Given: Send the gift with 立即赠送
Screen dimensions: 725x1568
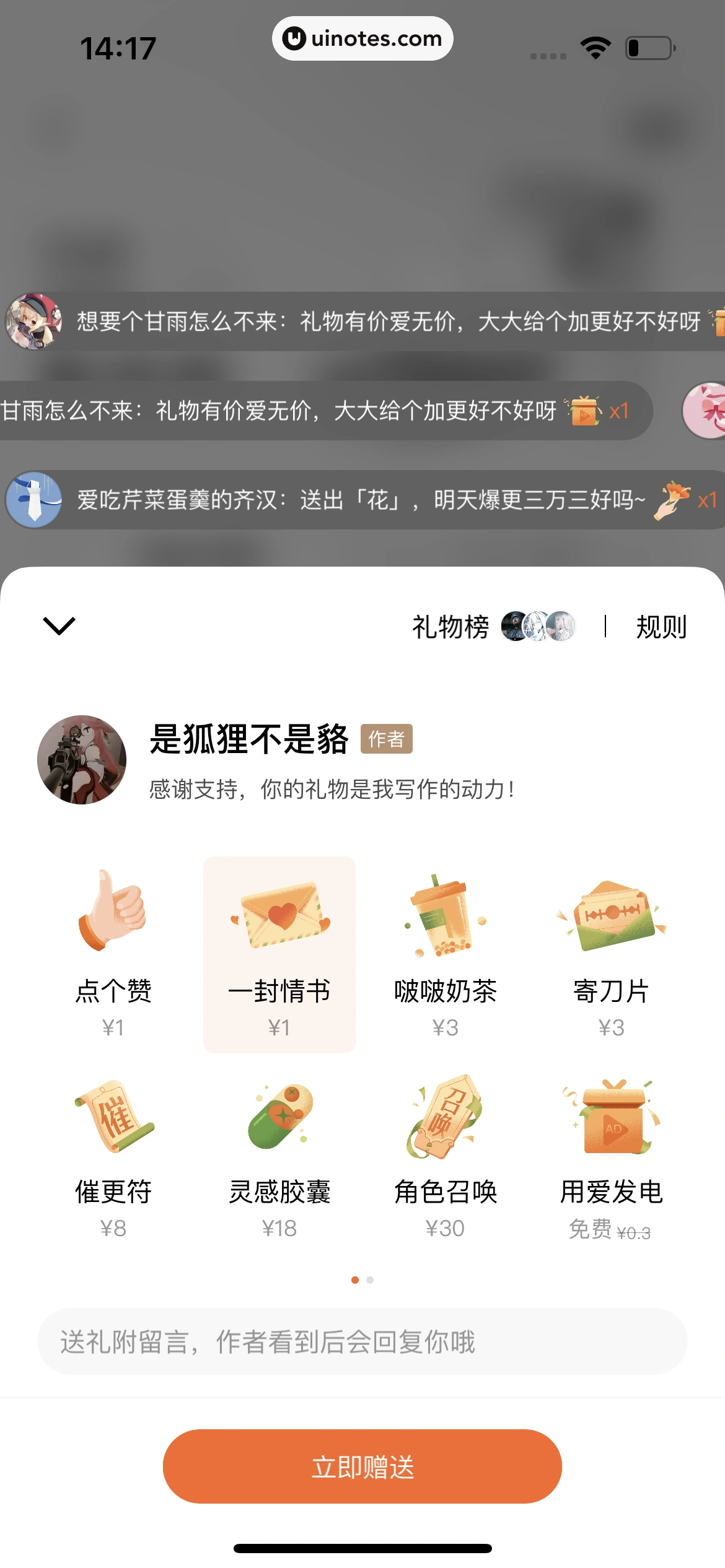Looking at the screenshot, I should pos(362,1466).
